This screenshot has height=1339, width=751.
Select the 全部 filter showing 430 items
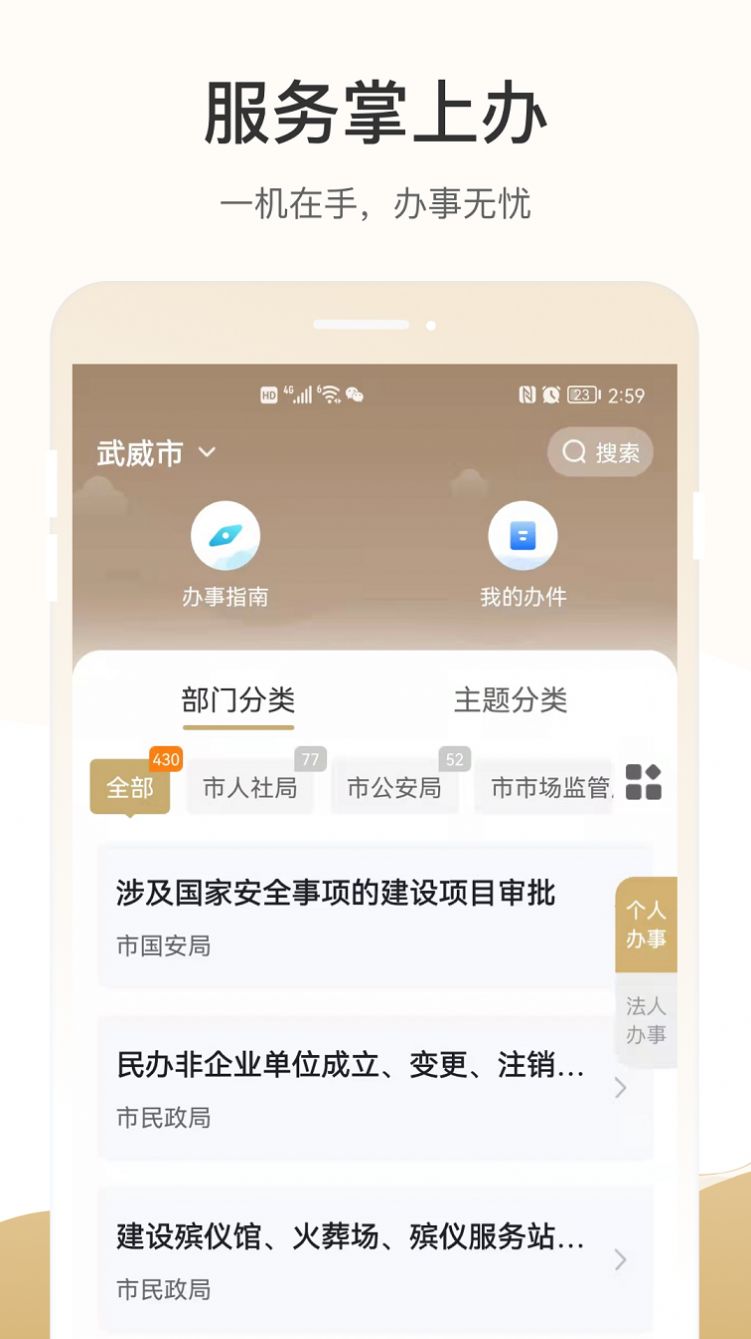click(130, 788)
